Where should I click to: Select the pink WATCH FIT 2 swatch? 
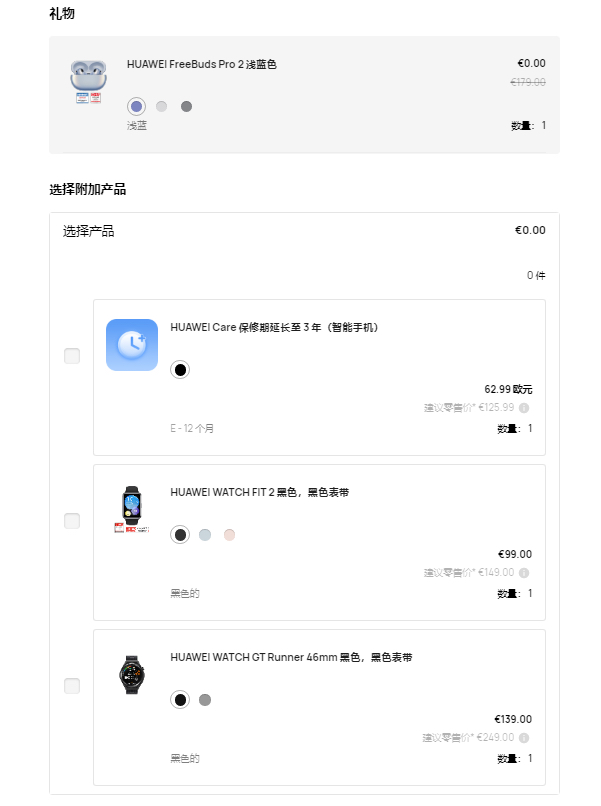point(229,535)
